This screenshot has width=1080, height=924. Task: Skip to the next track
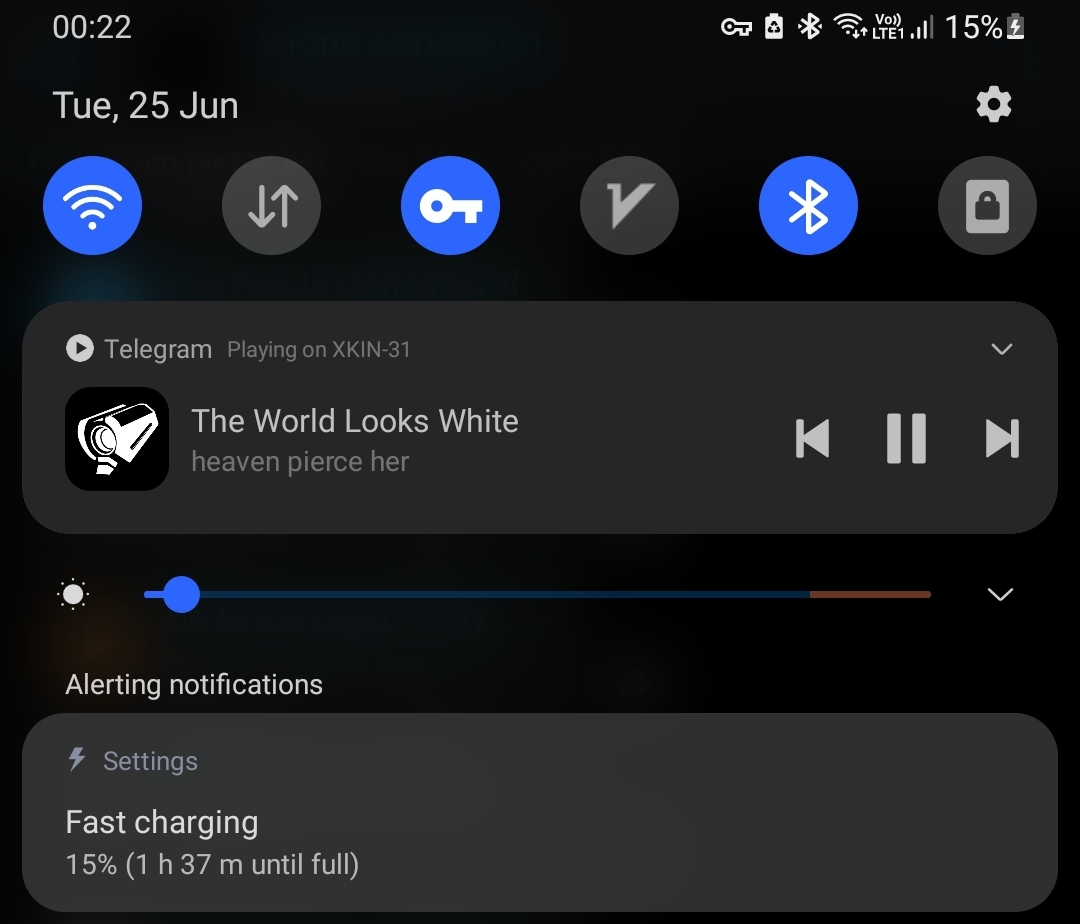[x=1001, y=438]
